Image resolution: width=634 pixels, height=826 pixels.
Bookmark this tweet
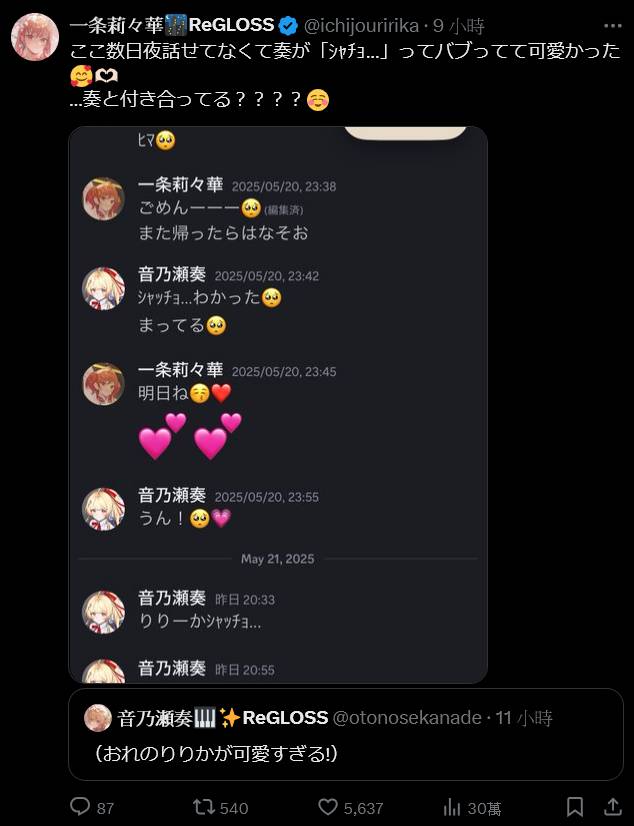tap(575, 806)
